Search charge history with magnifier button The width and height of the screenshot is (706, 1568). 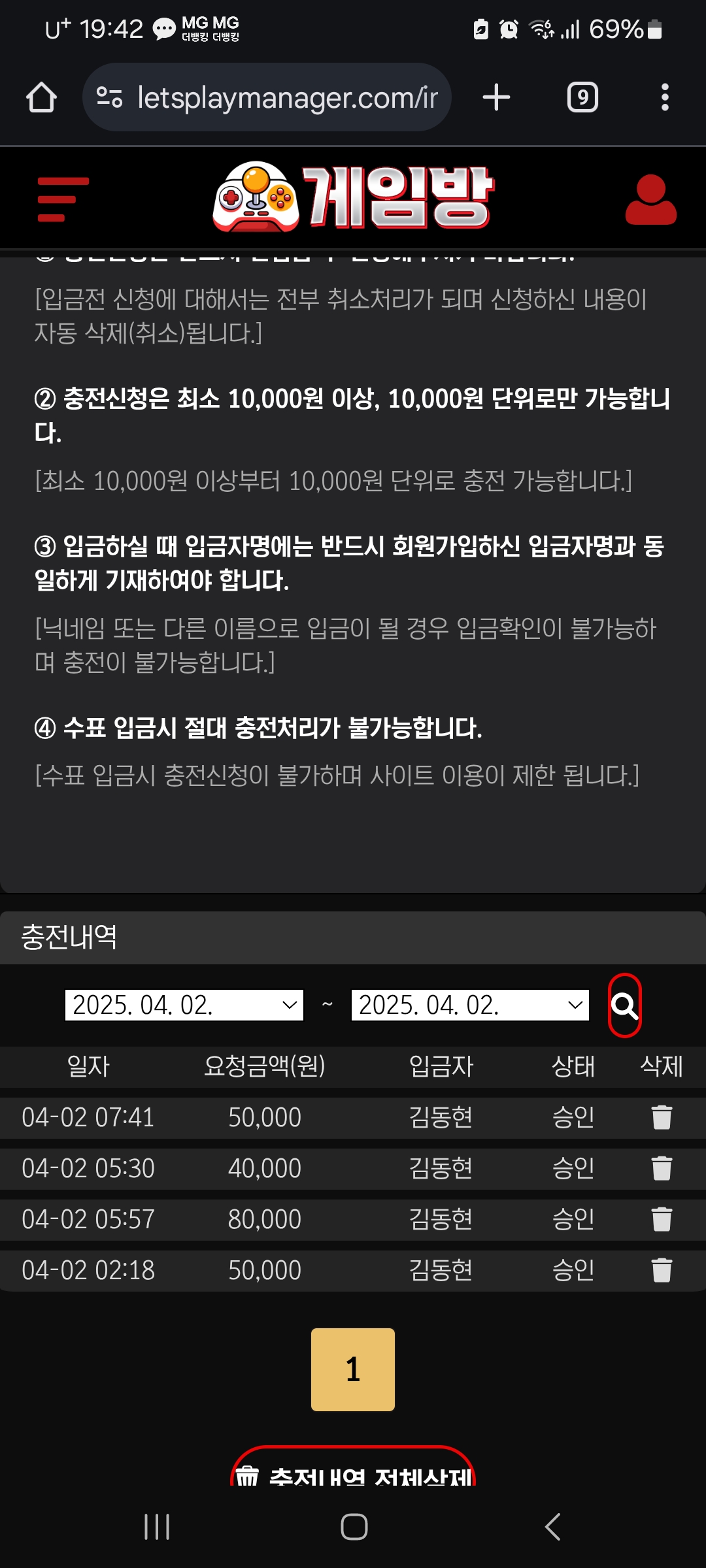click(624, 1005)
